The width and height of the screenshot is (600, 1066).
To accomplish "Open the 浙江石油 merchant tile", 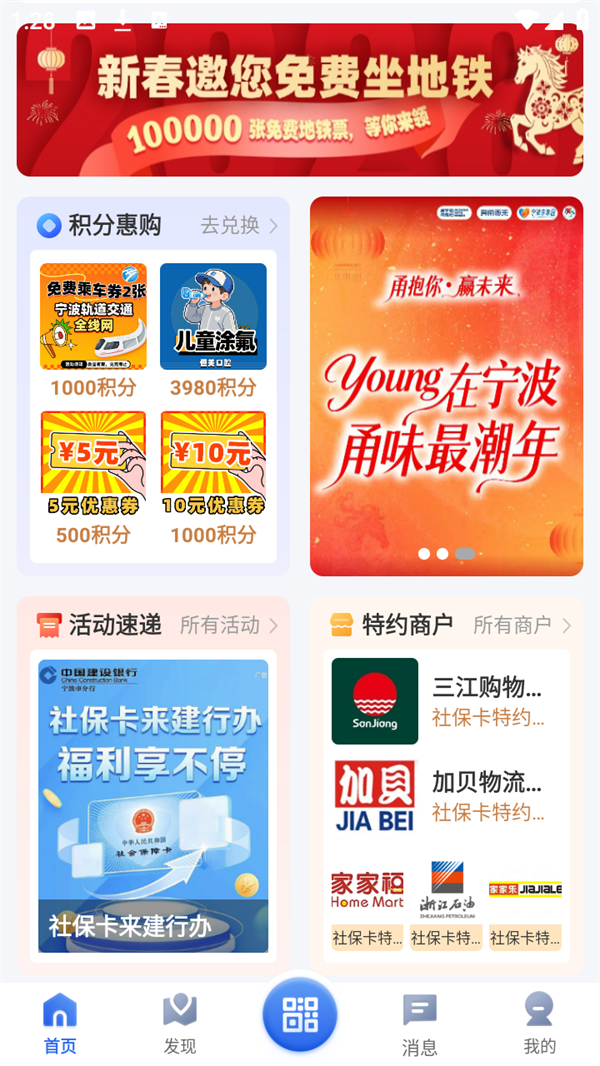I will 446,904.
